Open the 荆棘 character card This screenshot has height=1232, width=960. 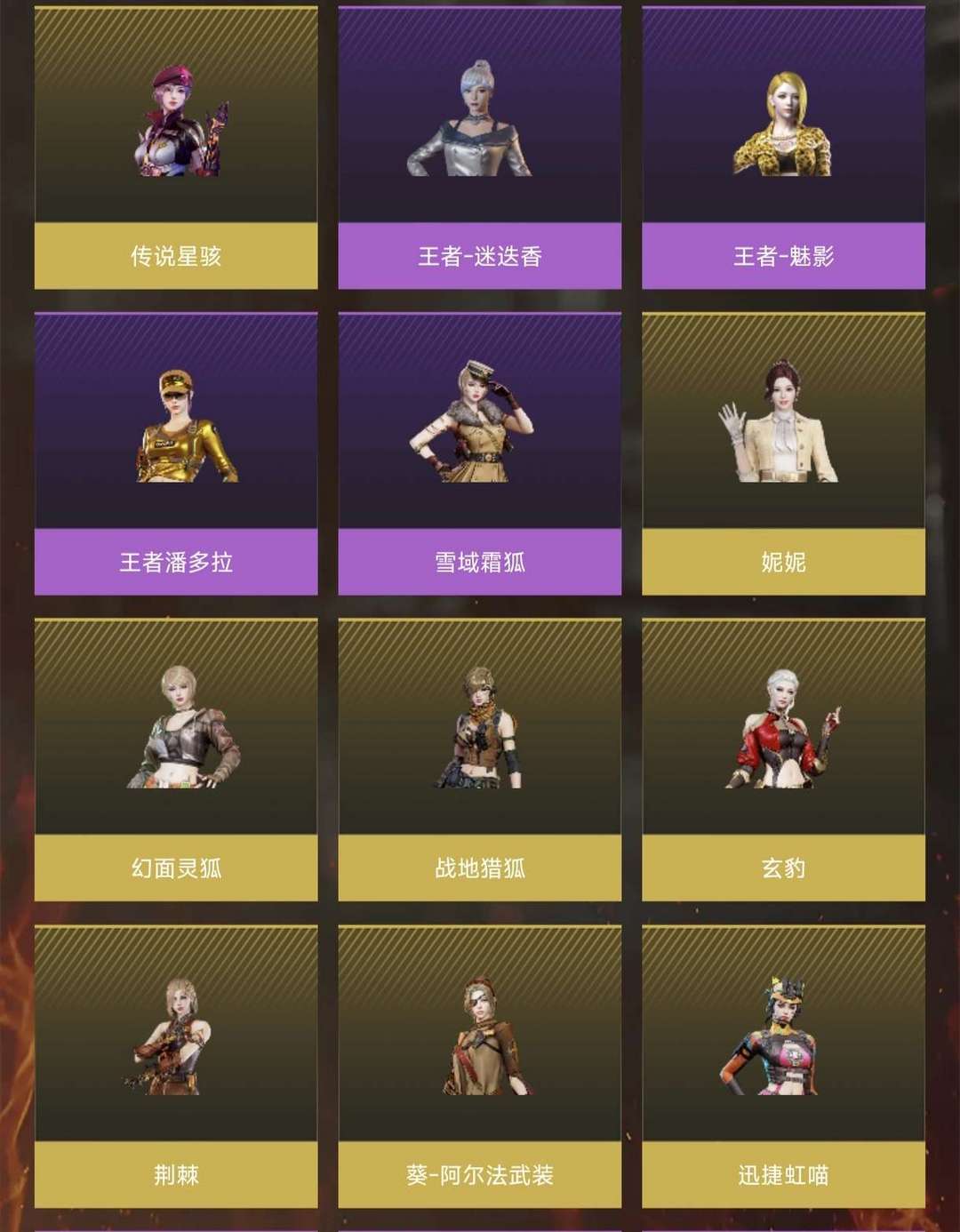(x=176, y=1067)
